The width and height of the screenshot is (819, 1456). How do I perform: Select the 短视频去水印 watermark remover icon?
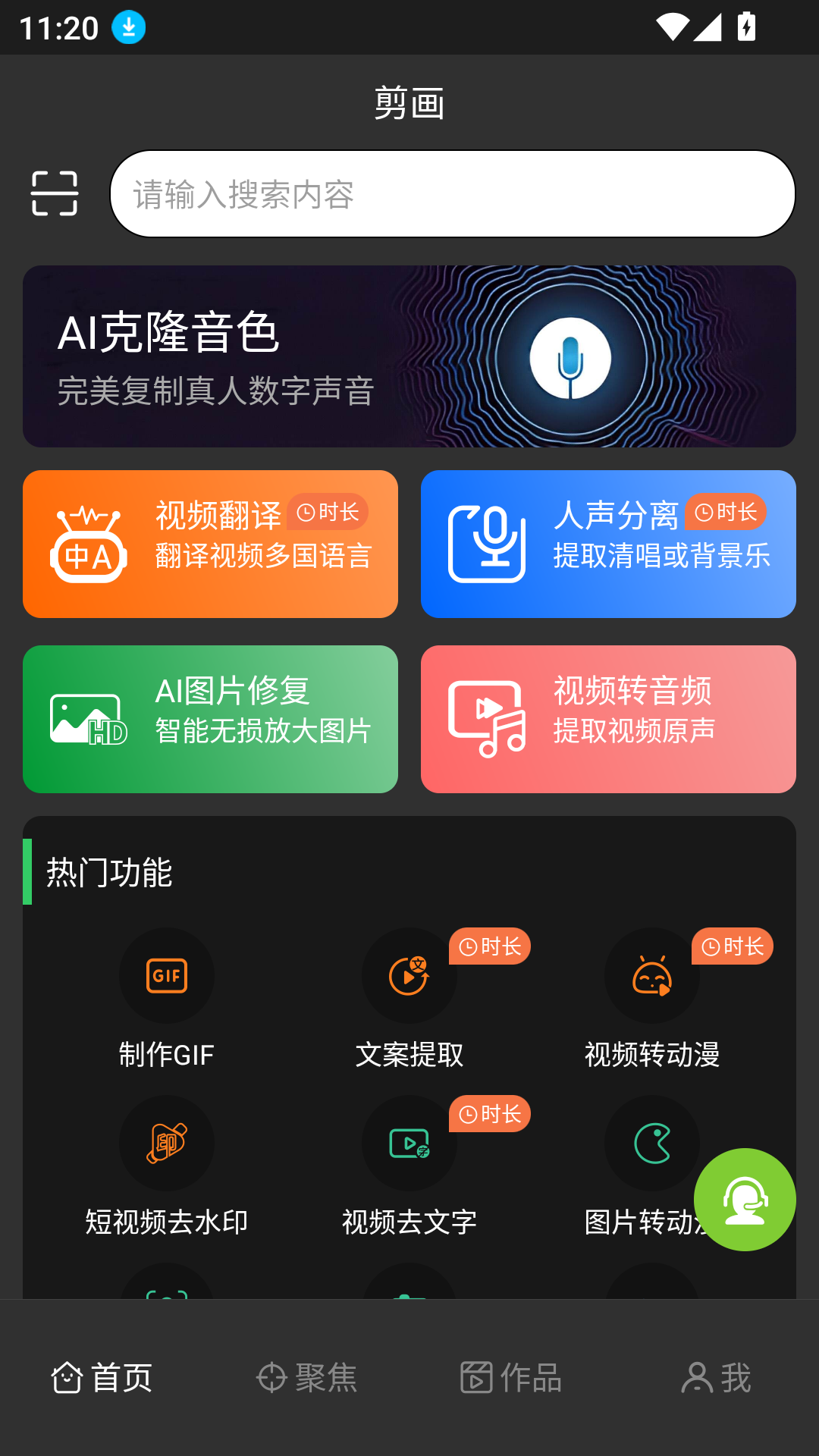pyautogui.click(x=167, y=1144)
